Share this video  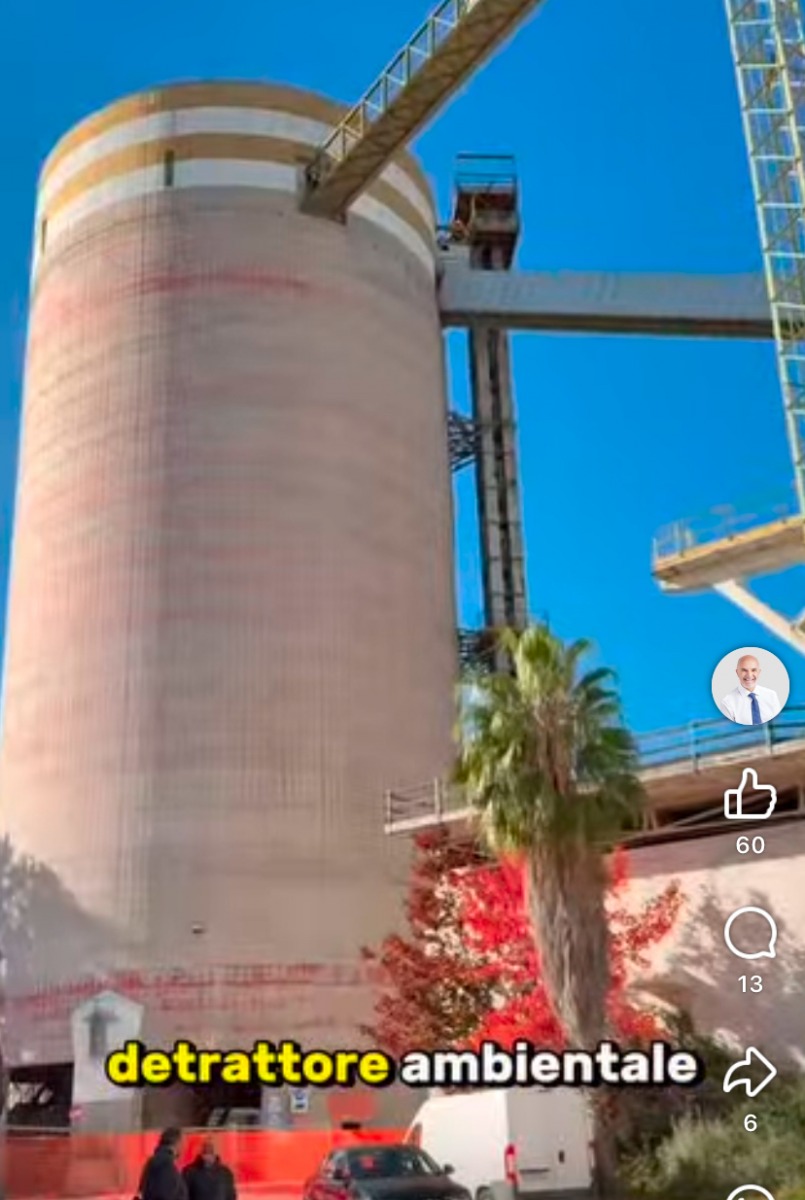tap(750, 1073)
